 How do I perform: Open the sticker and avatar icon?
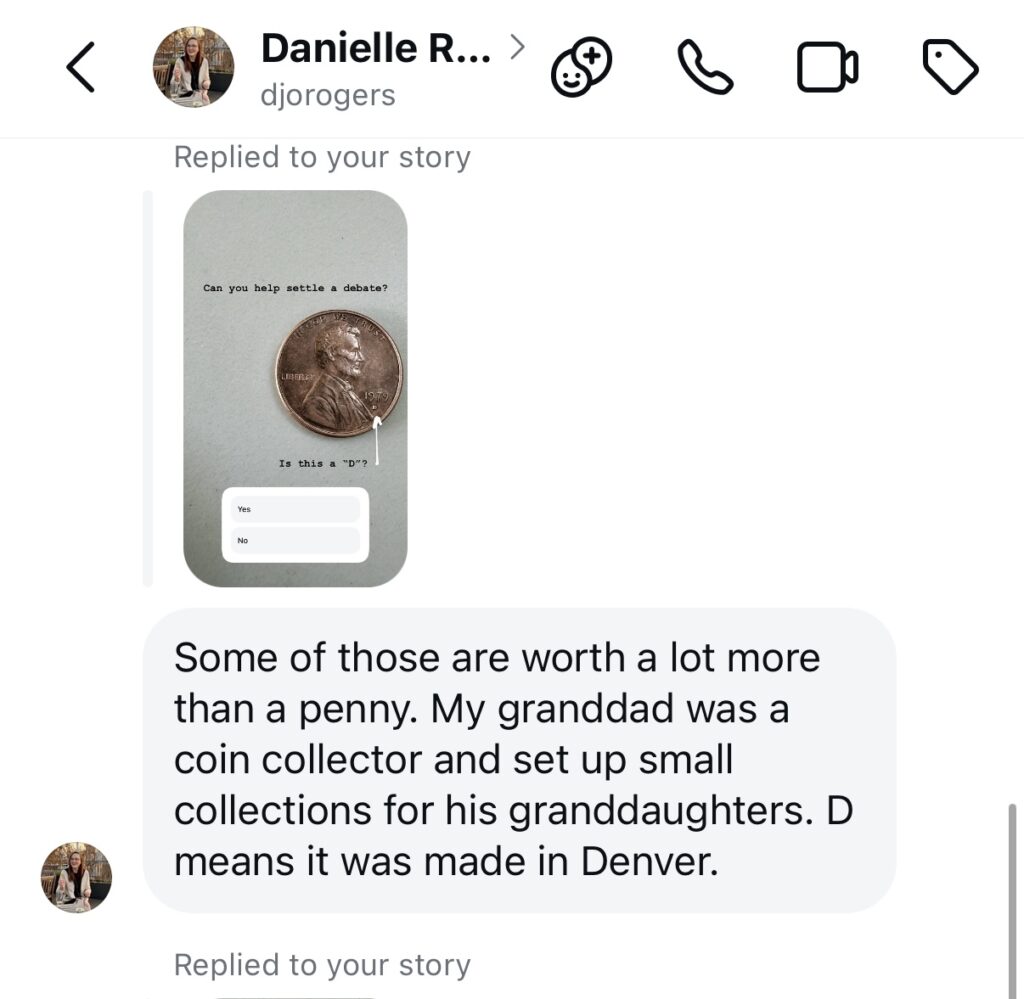582,68
